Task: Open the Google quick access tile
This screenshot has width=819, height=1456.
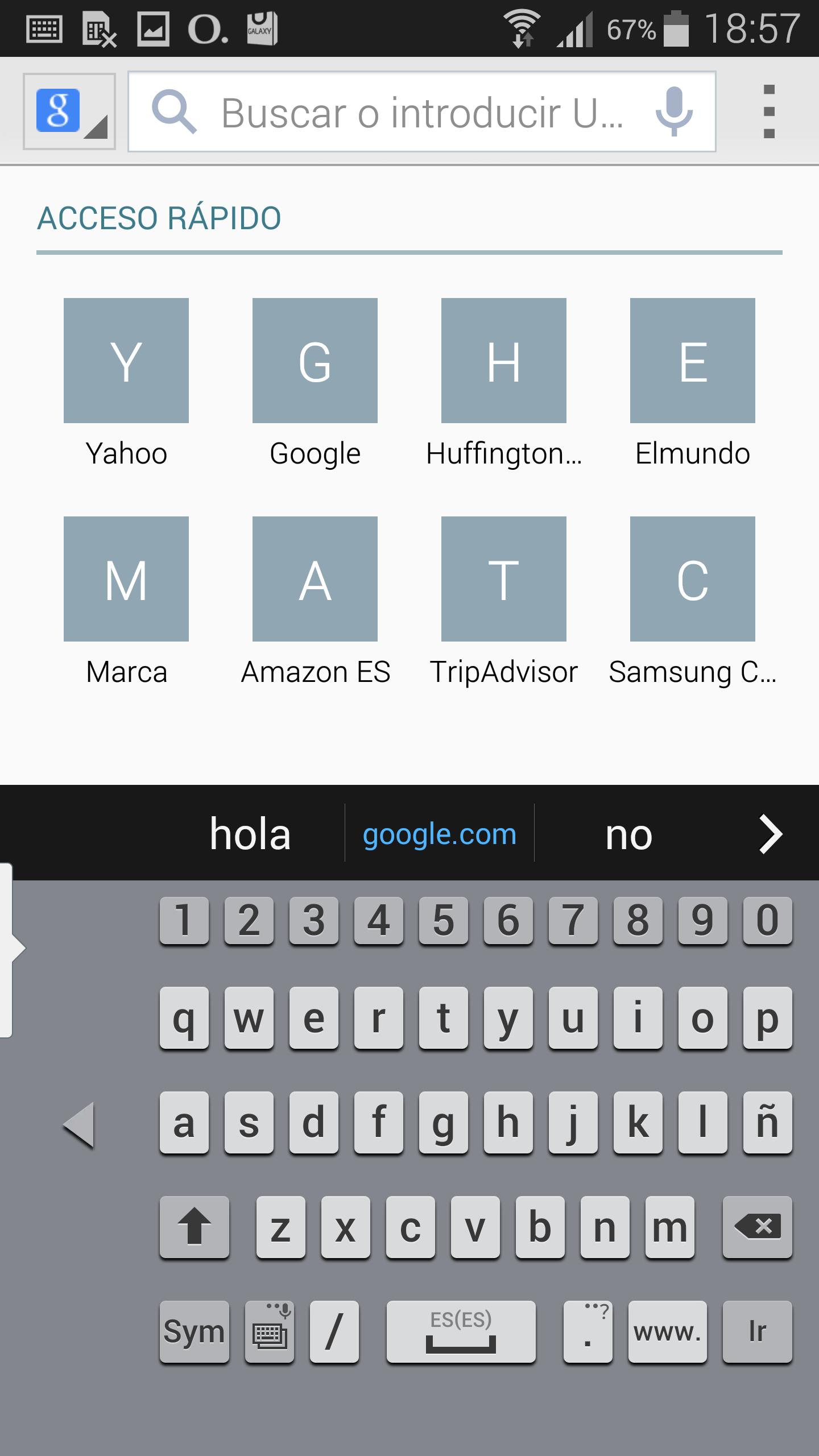Action: (315, 361)
